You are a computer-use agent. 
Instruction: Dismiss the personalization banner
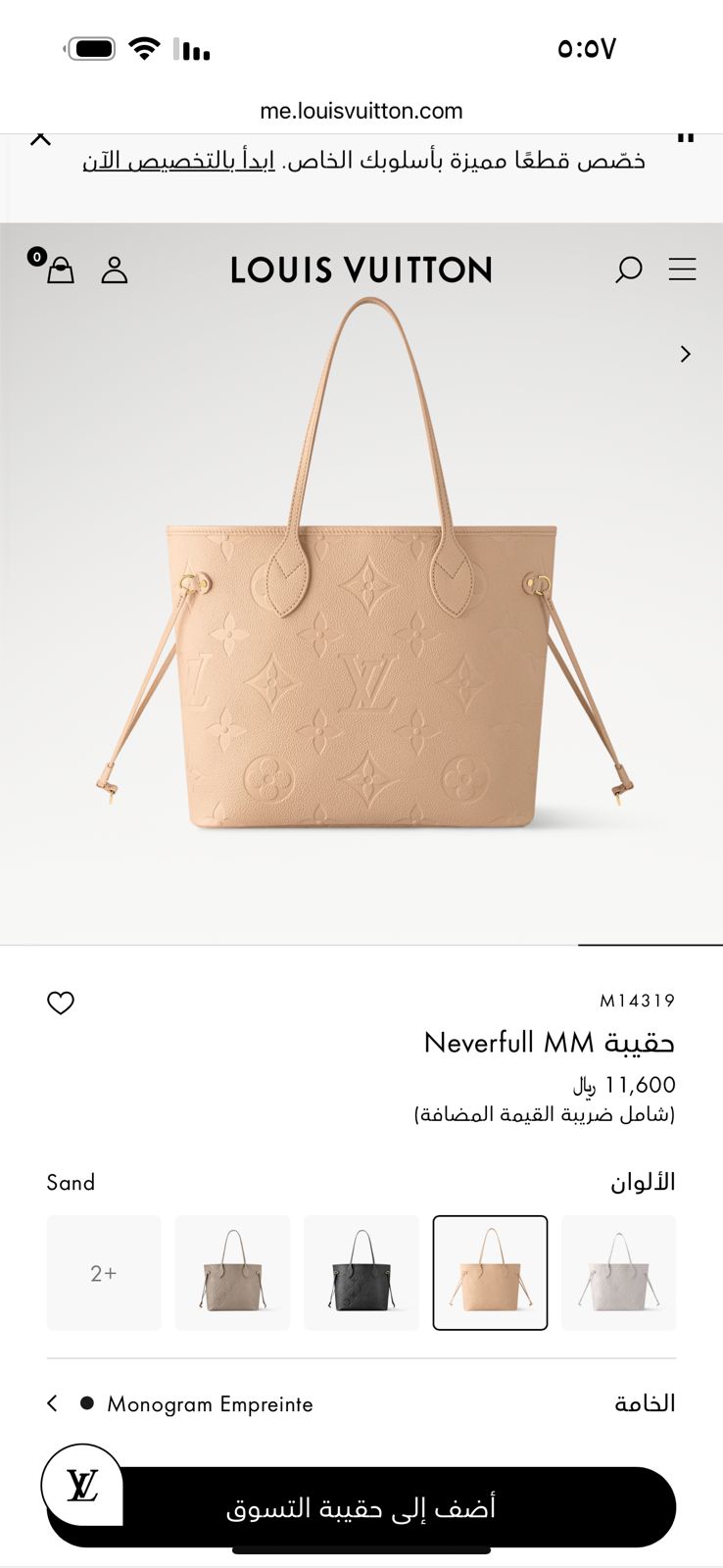40,138
